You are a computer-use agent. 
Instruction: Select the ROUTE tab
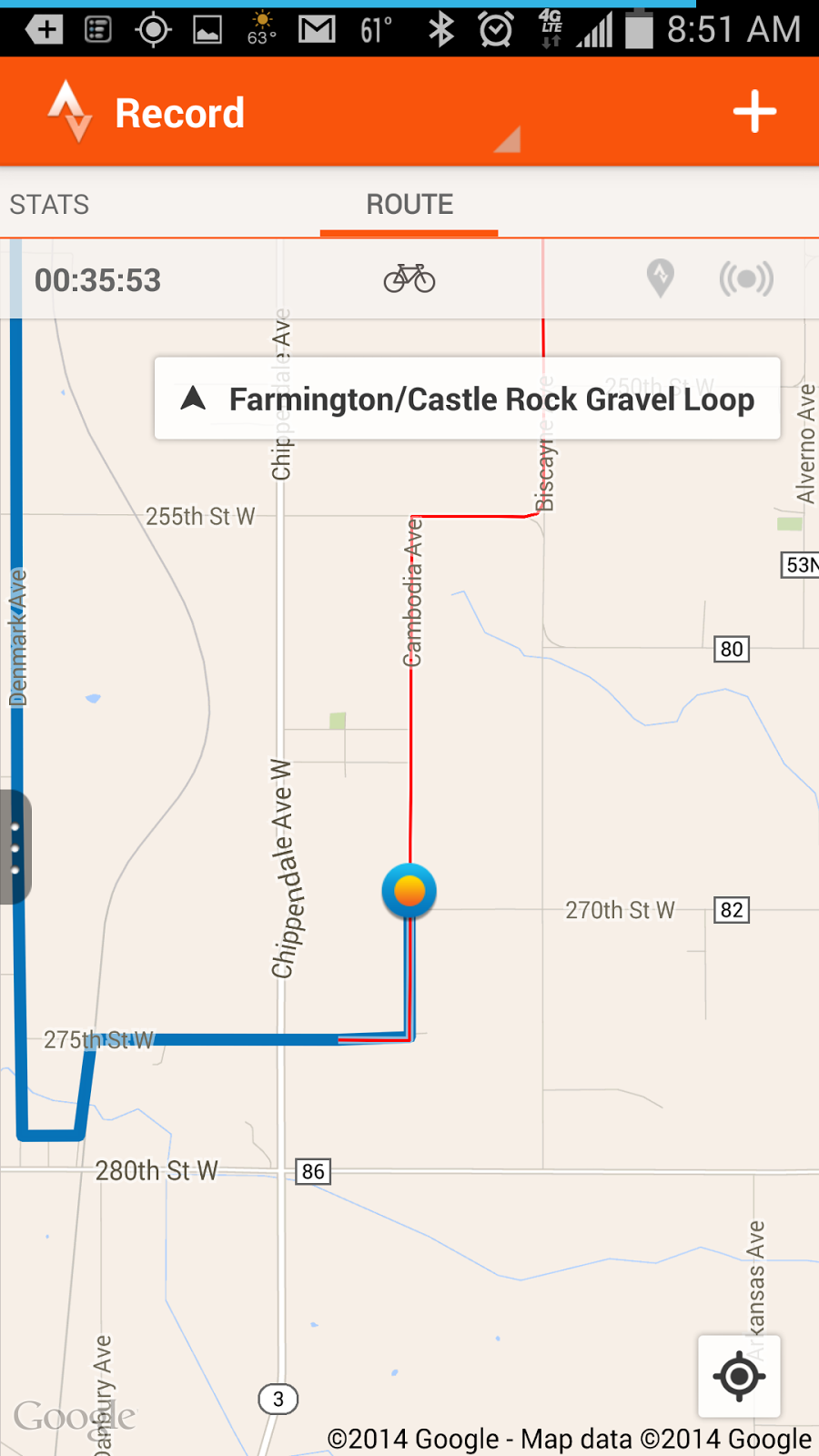coord(409,204)
